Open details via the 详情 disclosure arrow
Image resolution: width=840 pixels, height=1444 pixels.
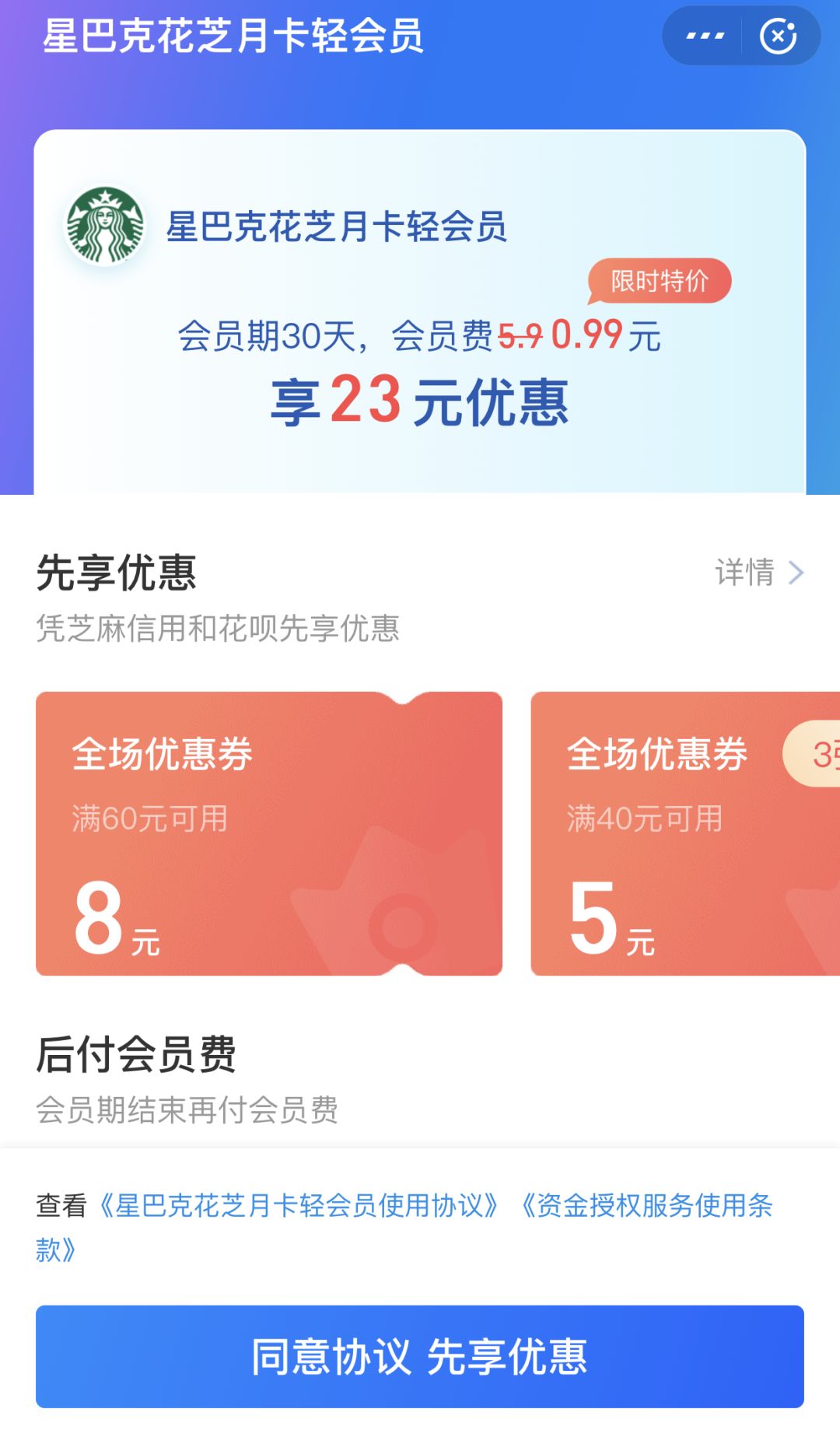tap(796, 573)
